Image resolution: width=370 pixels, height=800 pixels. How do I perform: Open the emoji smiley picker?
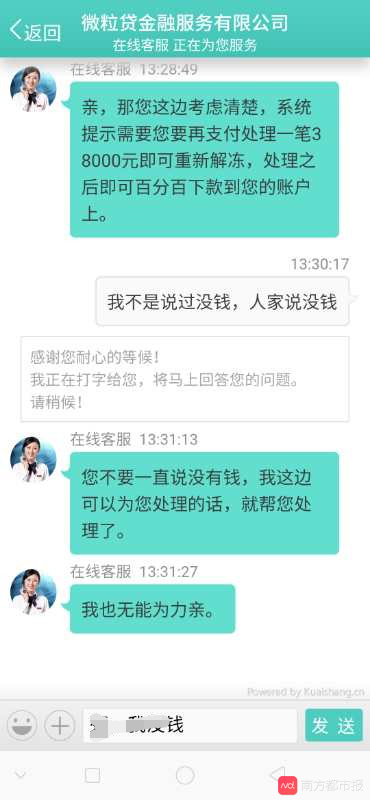click(x=21, y=726)
